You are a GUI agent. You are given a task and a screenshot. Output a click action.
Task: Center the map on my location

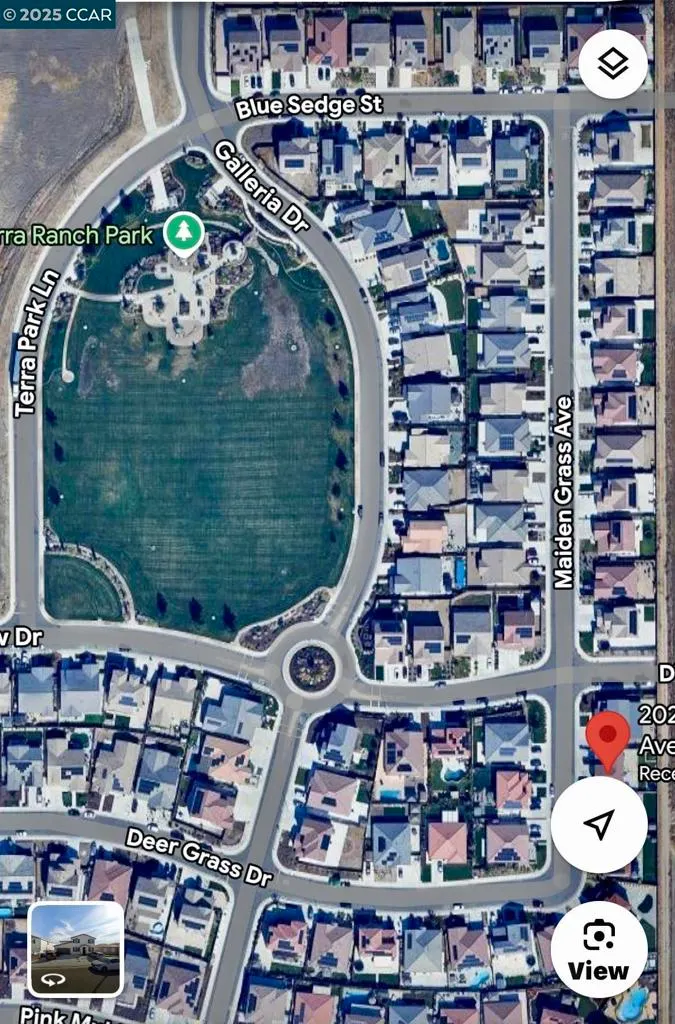(x=598, y=824)
